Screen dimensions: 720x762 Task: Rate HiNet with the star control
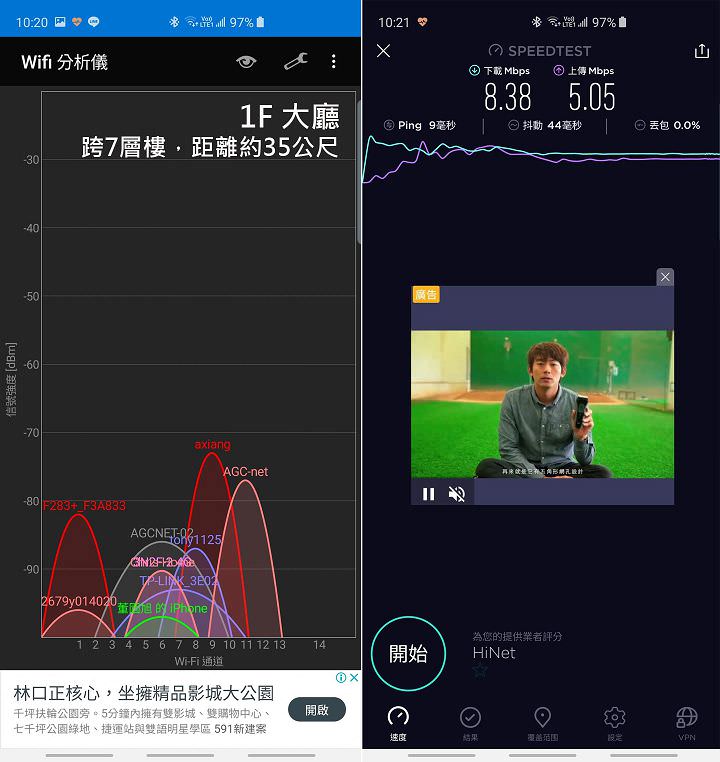(x=481, y=672)
